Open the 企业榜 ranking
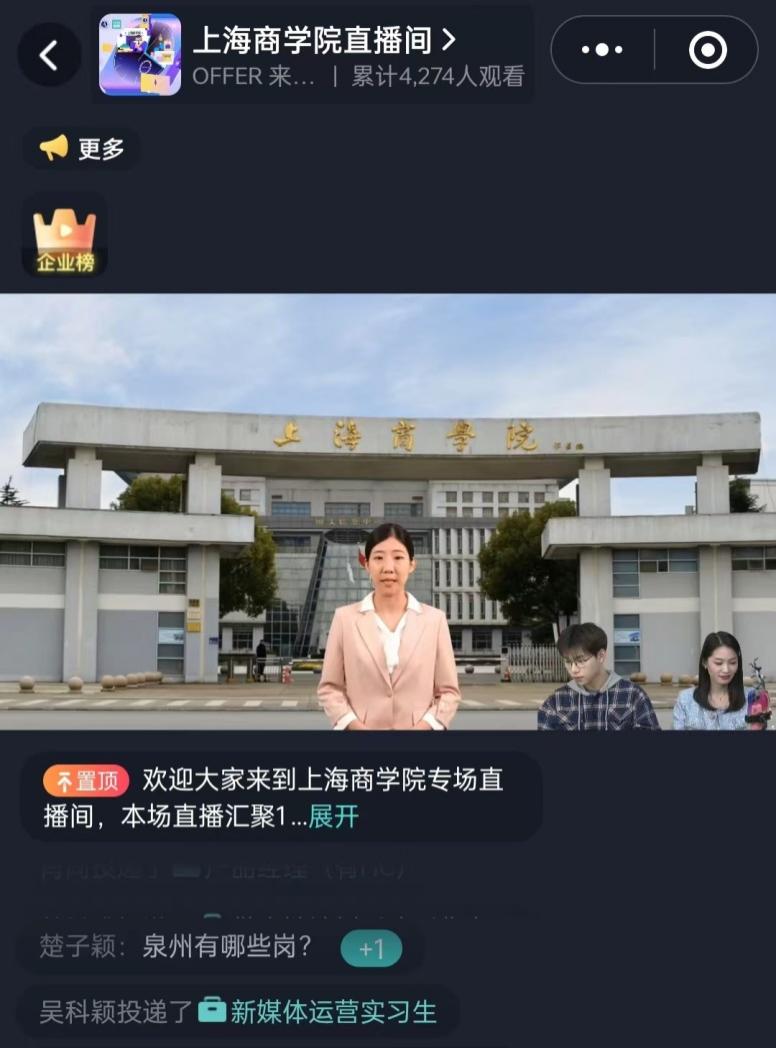 65,240
